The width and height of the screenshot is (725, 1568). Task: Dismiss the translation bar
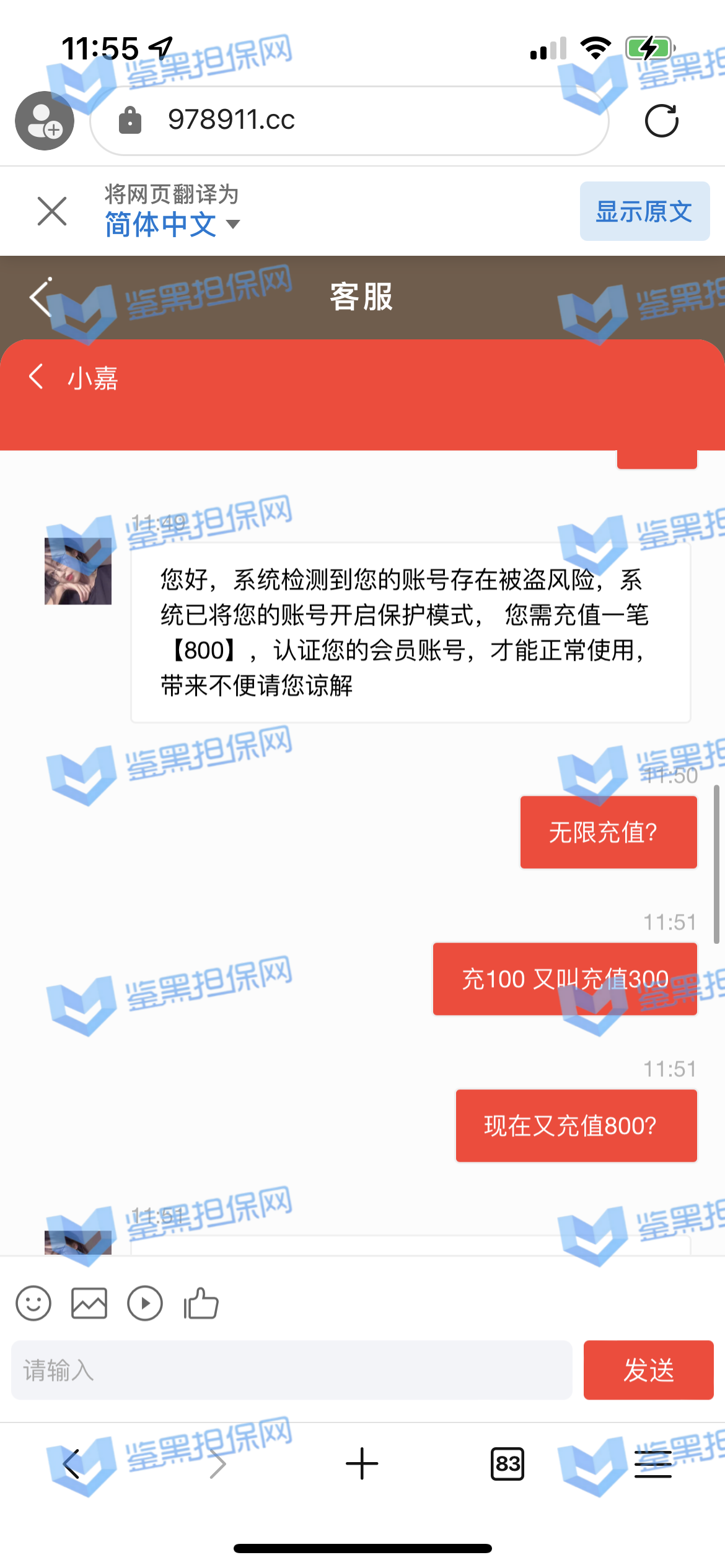pos(52,211)
